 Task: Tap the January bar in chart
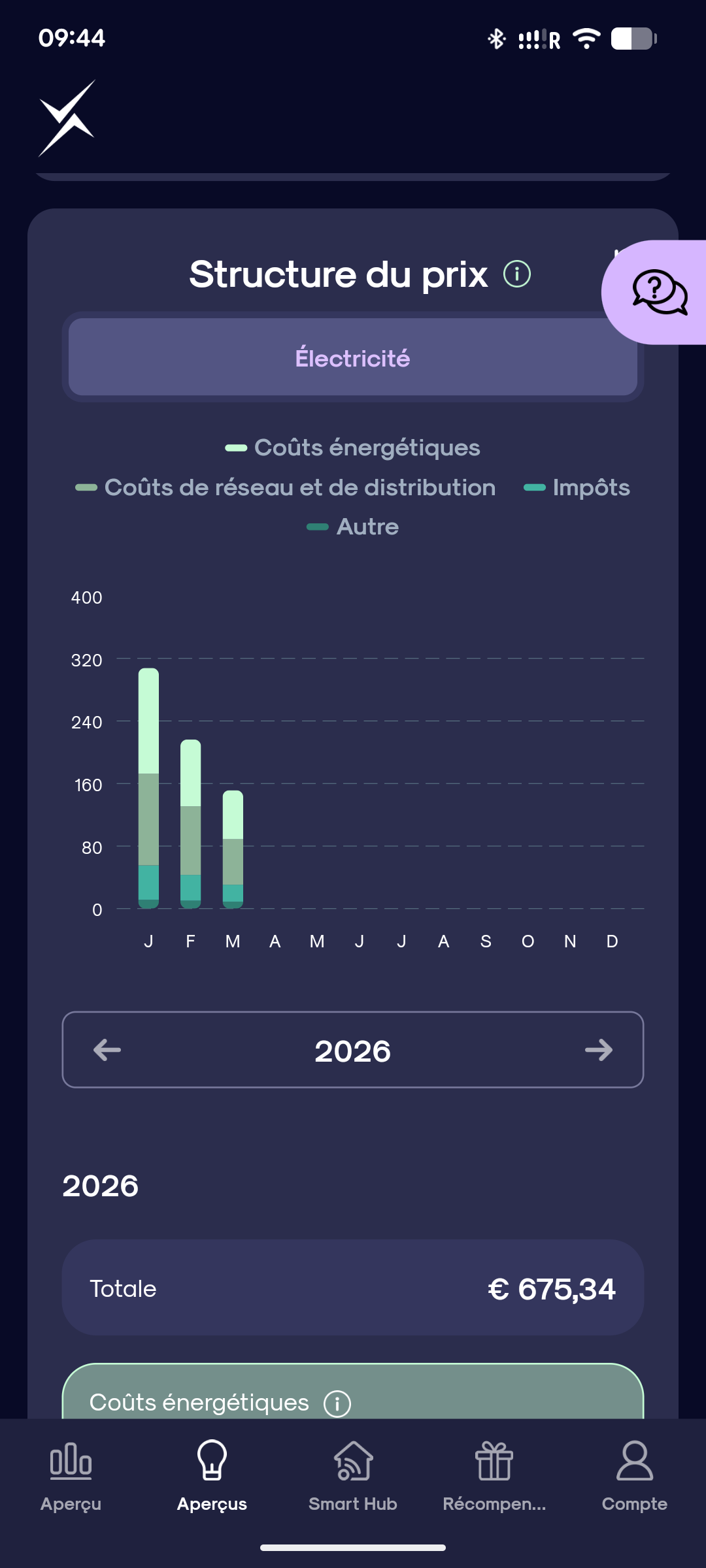click(148, 787)
